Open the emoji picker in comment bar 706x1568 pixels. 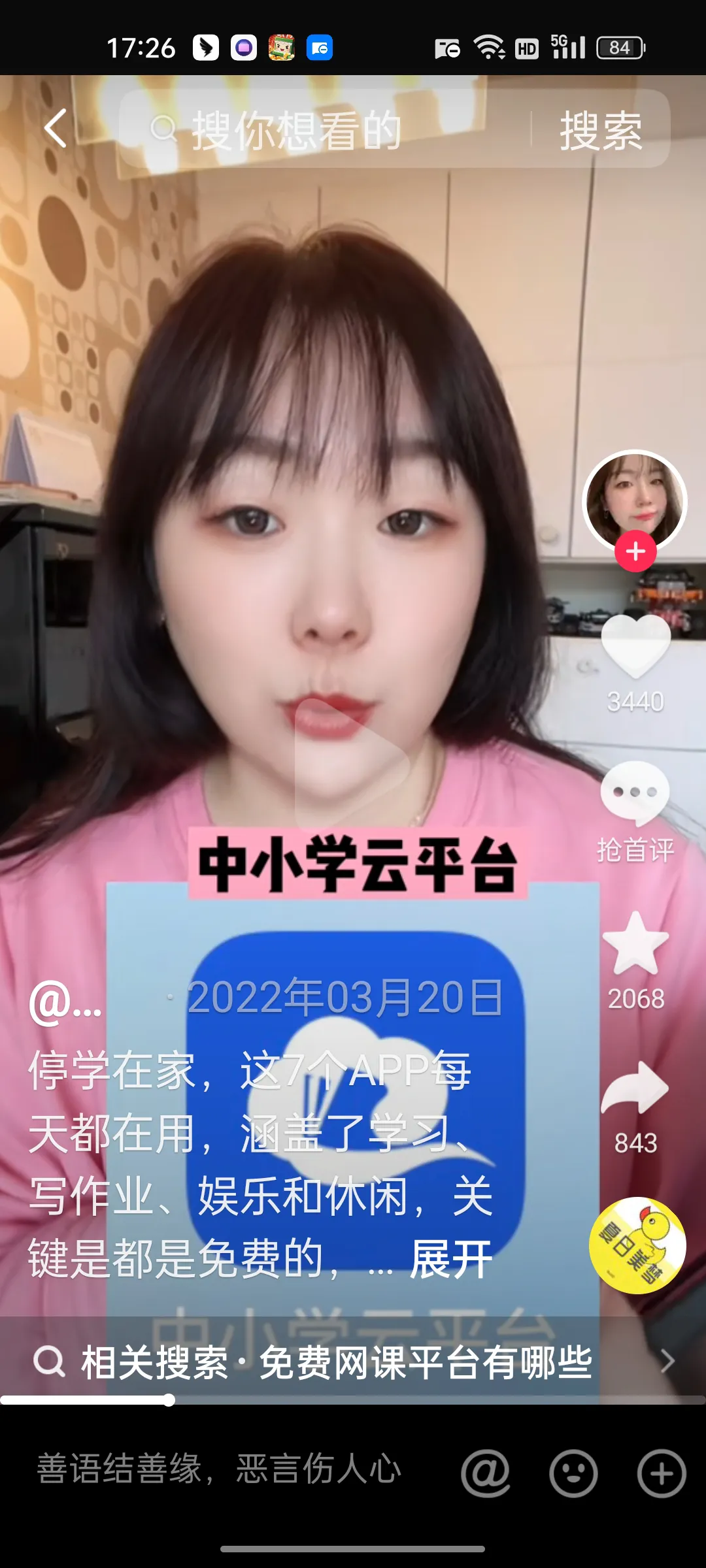tap(573, 1473)
